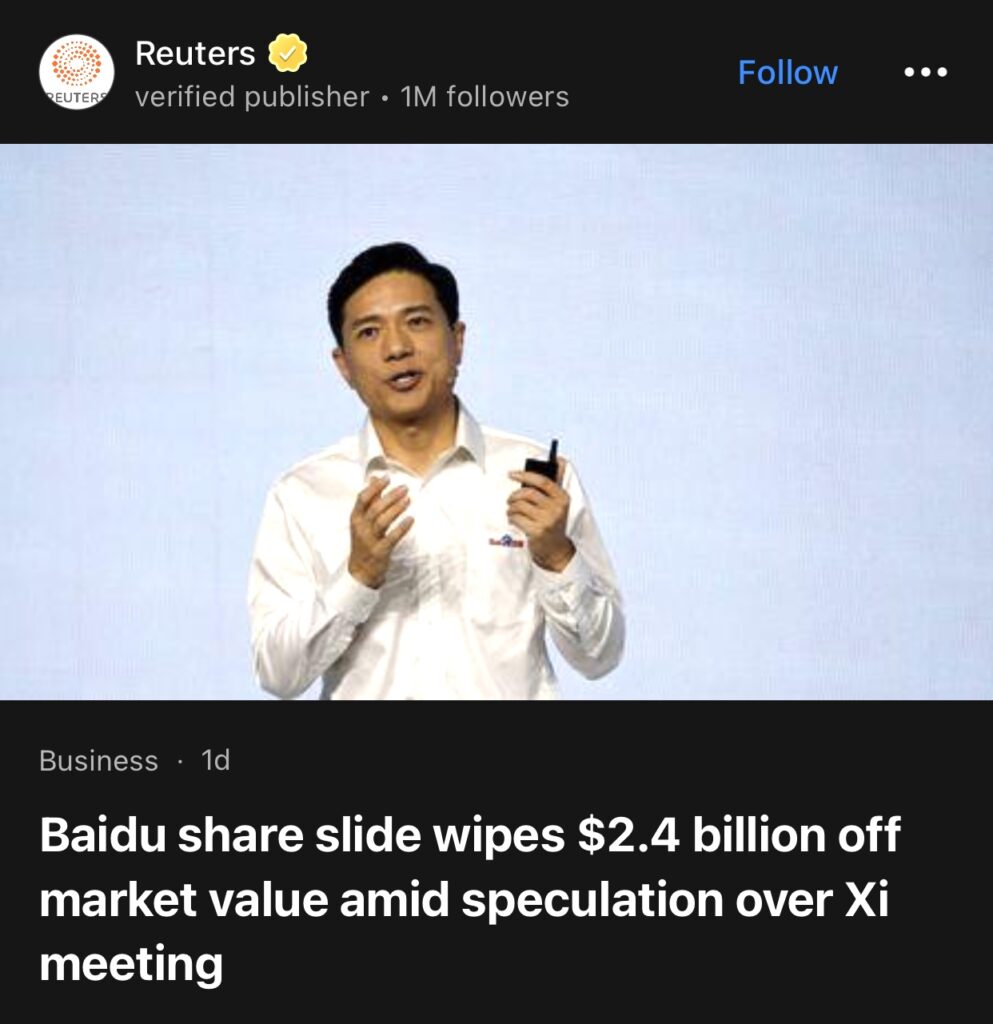Open the Baidu share slide article
993x1024 pixels.
[470, 899]
